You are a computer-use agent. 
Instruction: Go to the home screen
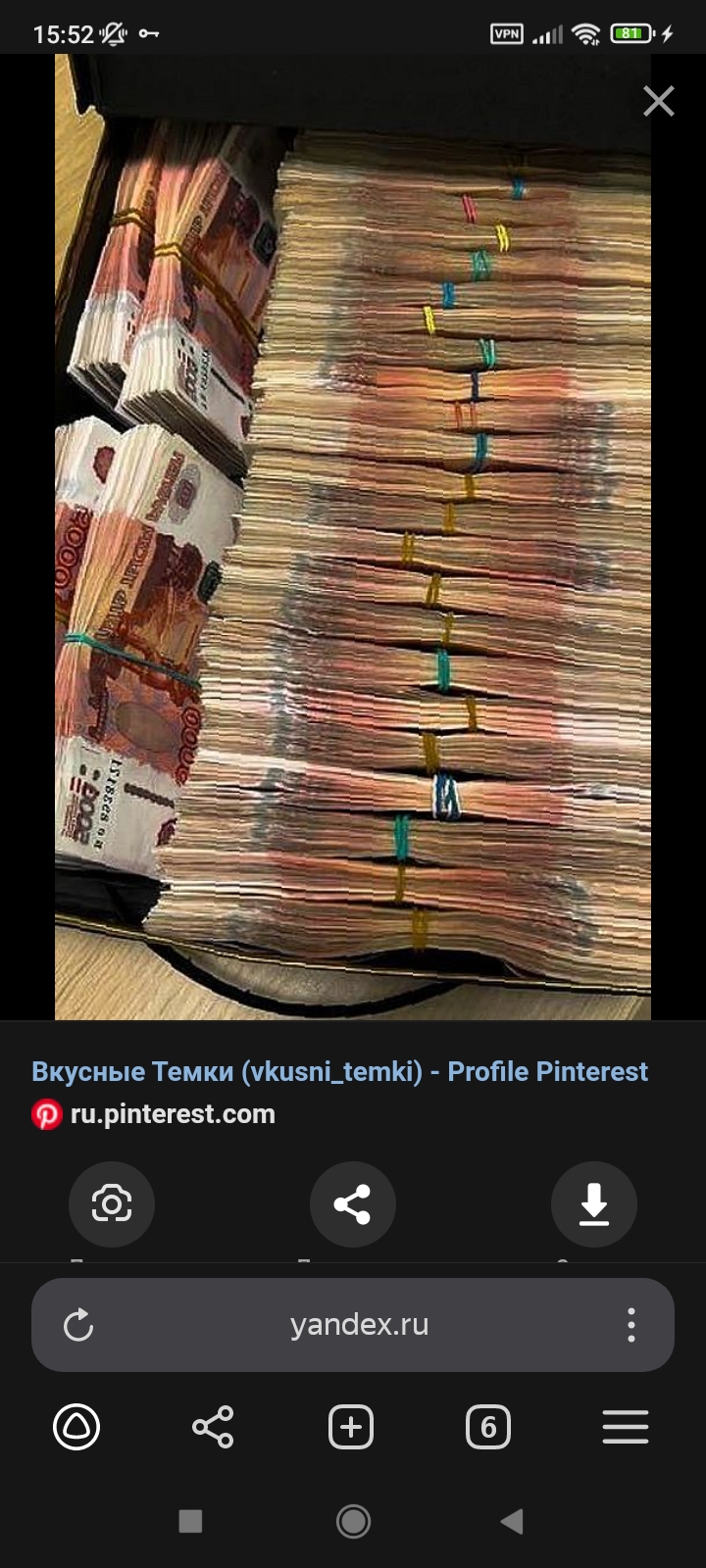[353, 1521]
